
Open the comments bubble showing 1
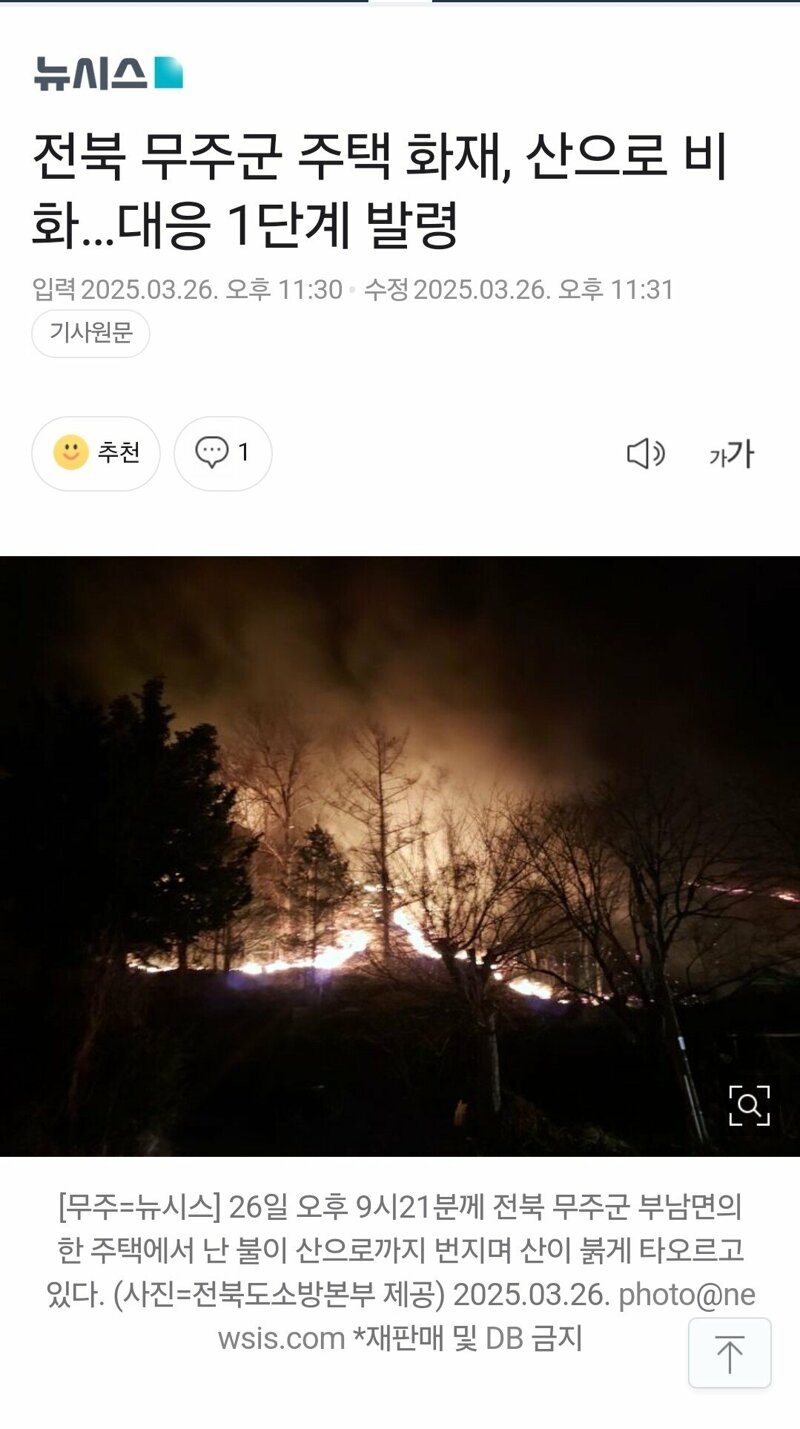[223, 453]
